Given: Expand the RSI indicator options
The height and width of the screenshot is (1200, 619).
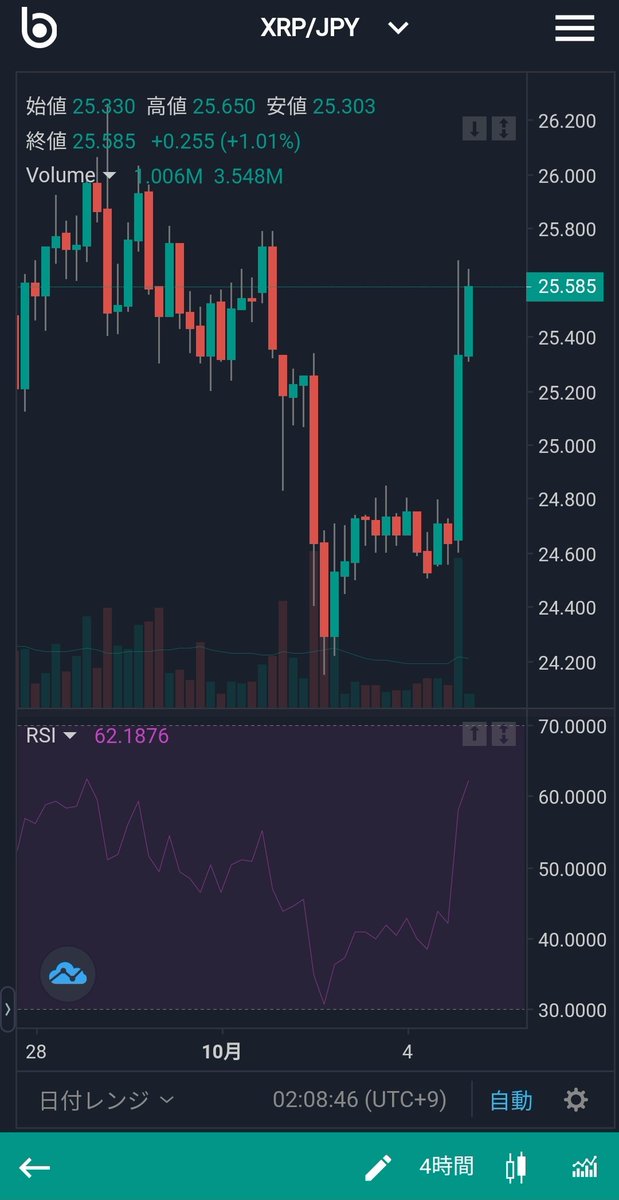Looking at the screenshot, I should tap(70, 736).
